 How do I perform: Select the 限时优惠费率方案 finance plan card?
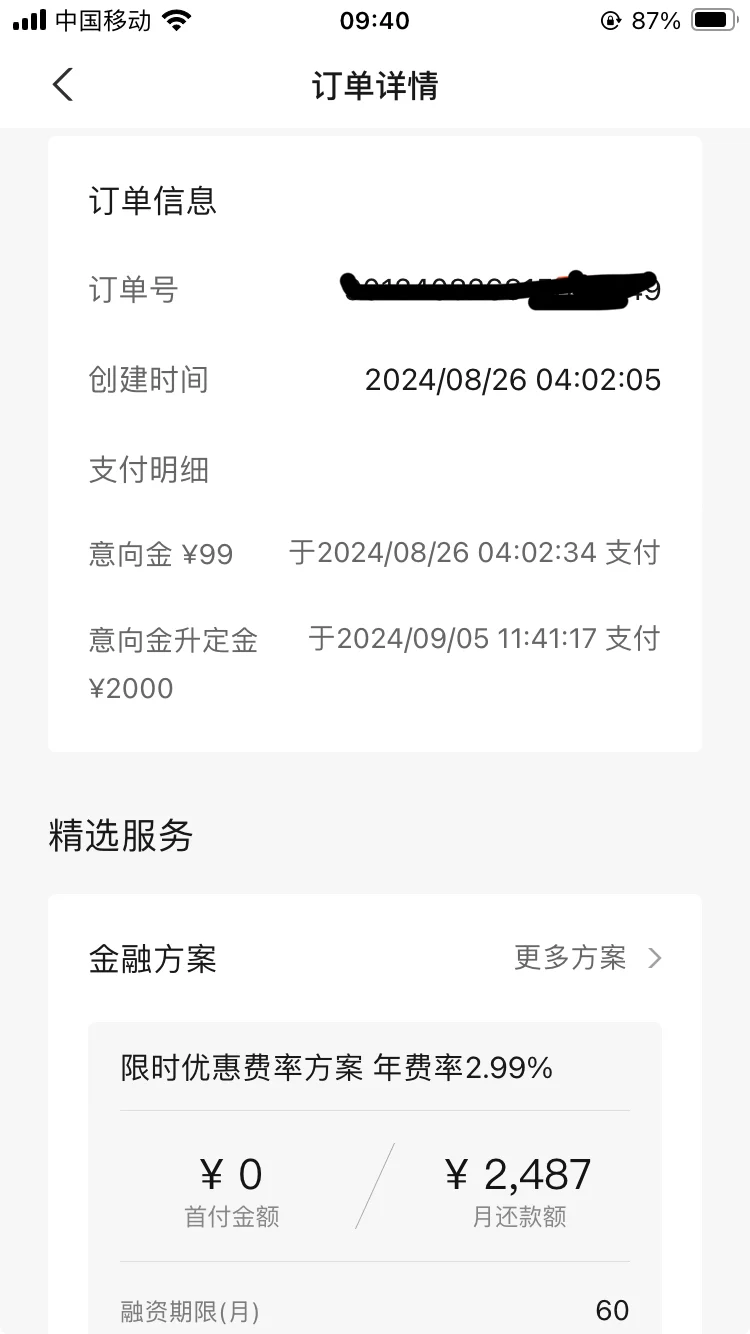[x=375, y=1177]
